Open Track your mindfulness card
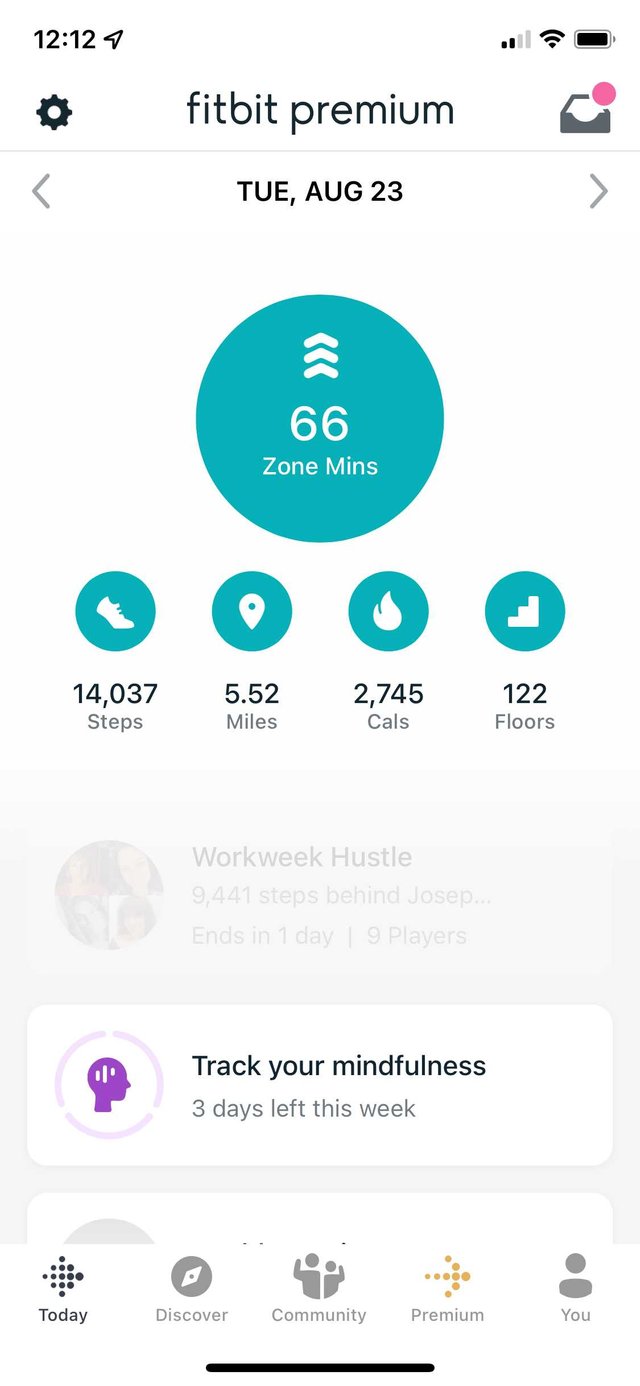Viewport: 640px width, 1386px height. click(320, 1086)
